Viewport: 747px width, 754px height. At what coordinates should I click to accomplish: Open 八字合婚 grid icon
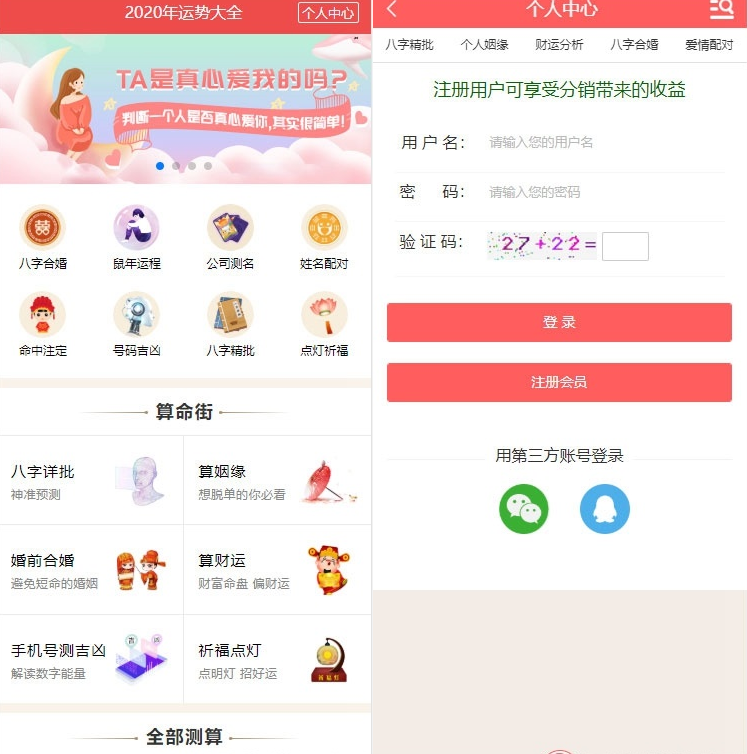(x=43, y=238)
